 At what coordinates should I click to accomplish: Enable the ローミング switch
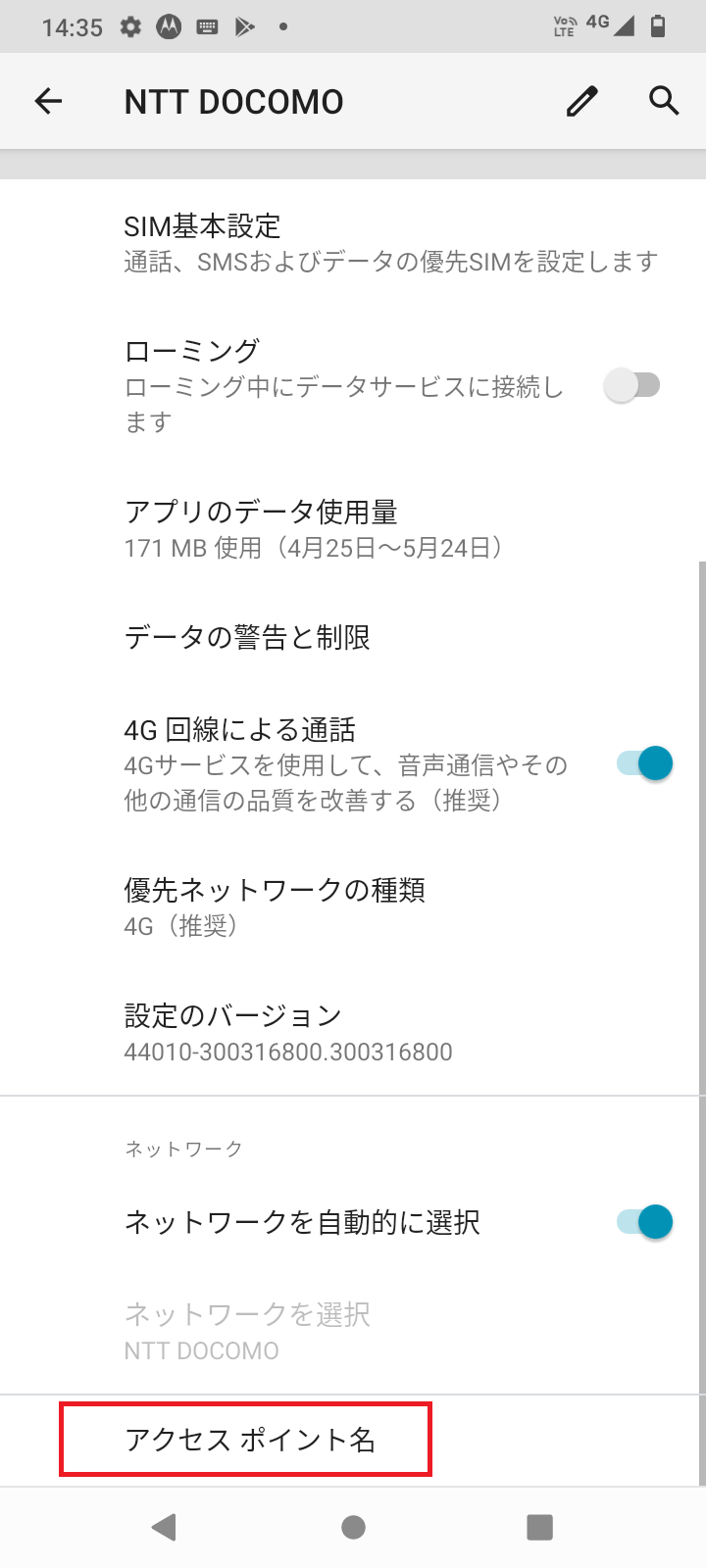[x=632, y=385]
